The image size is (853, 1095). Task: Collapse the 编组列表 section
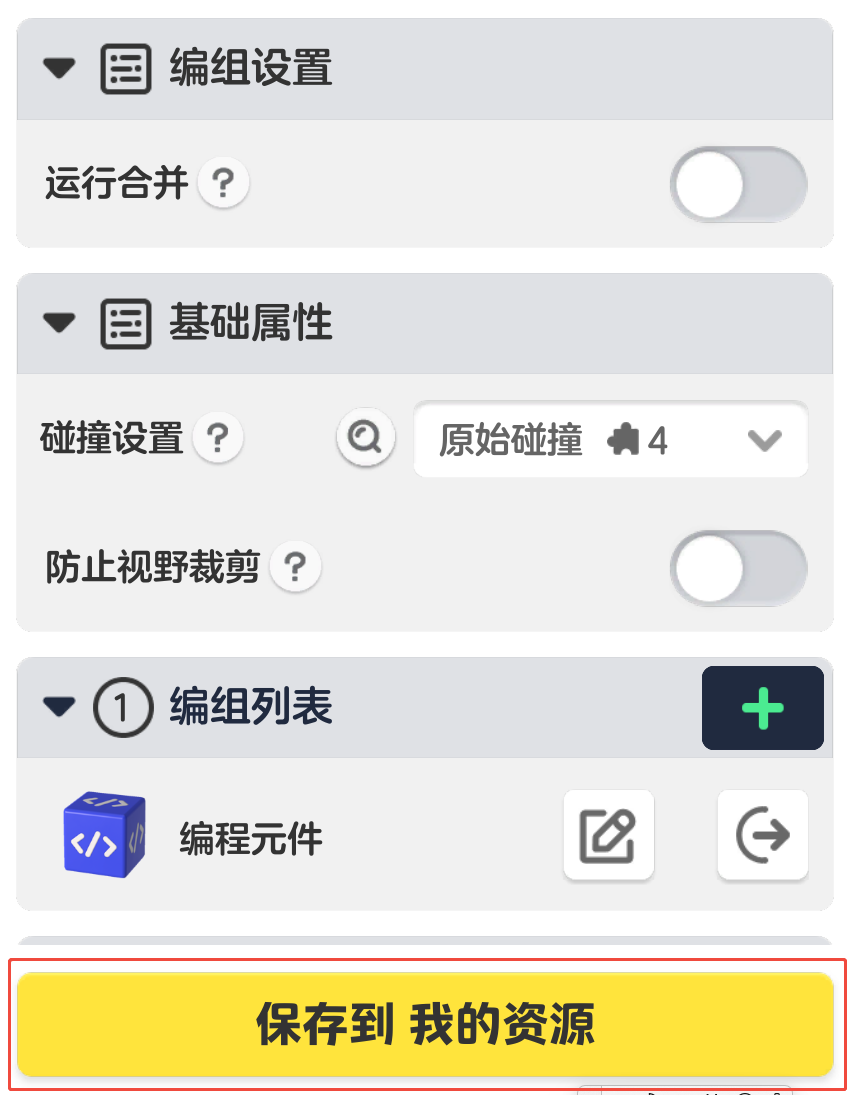[x=60, y=707]
